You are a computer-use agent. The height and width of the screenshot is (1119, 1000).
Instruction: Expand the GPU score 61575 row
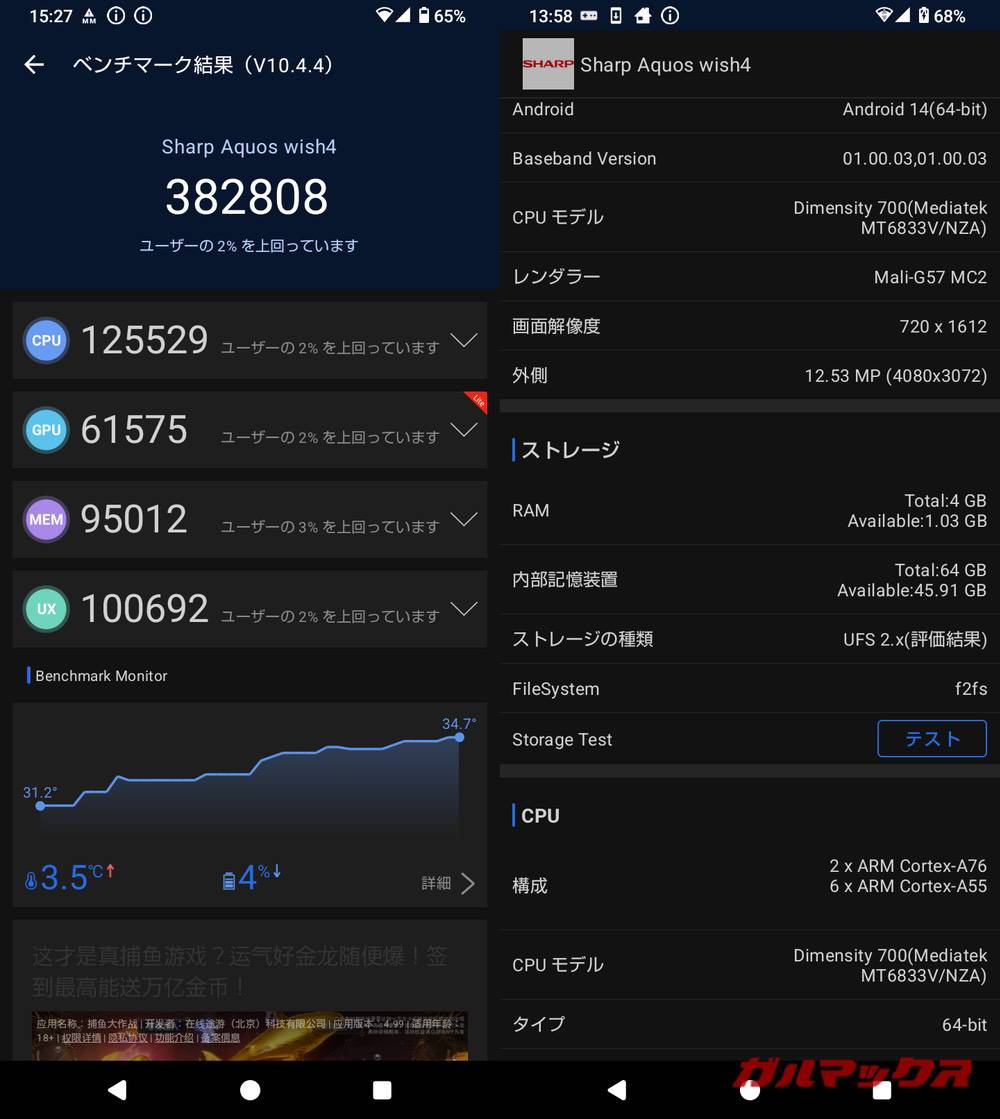point(463,429)
